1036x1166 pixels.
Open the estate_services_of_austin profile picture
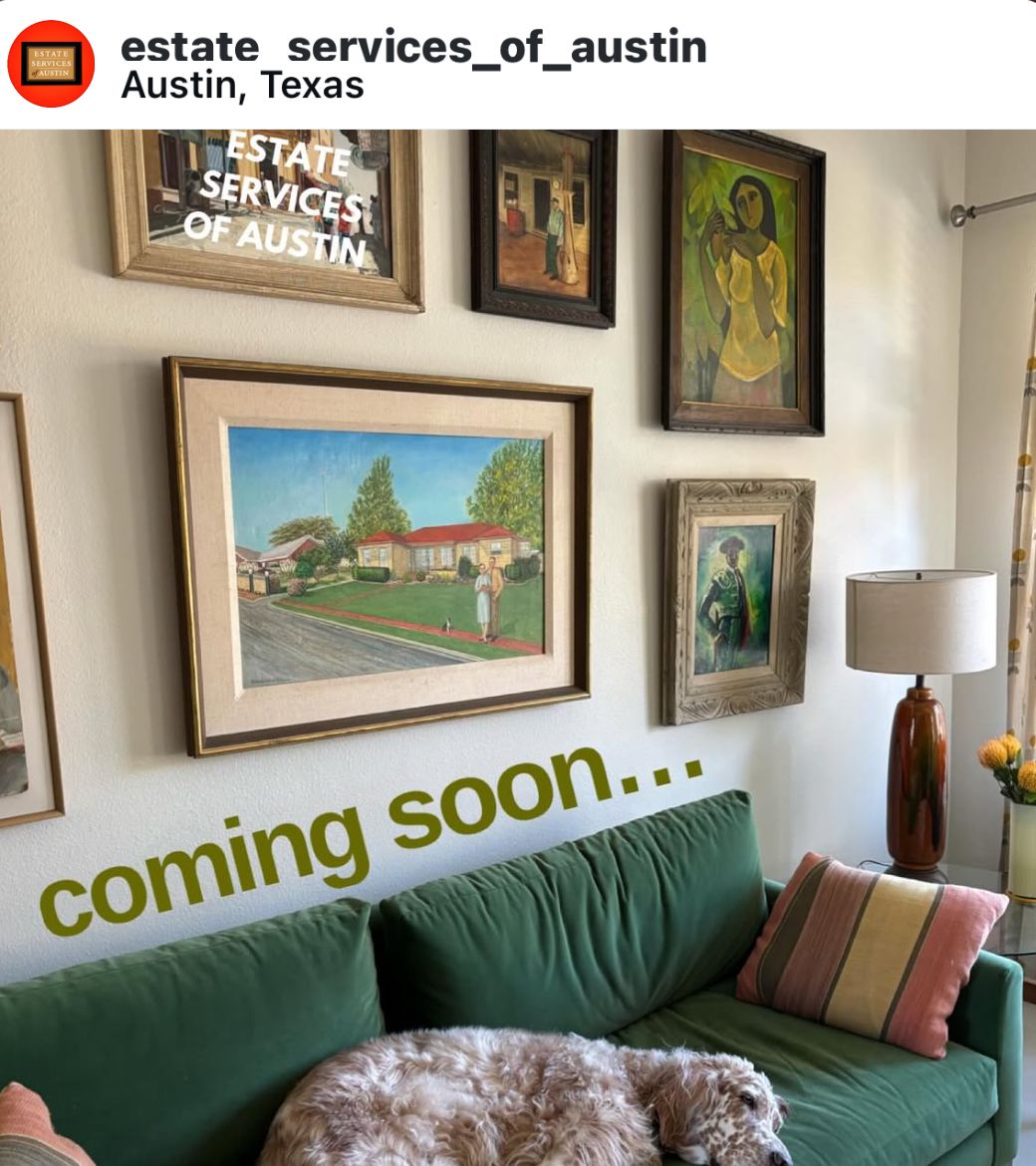(51, 64)
